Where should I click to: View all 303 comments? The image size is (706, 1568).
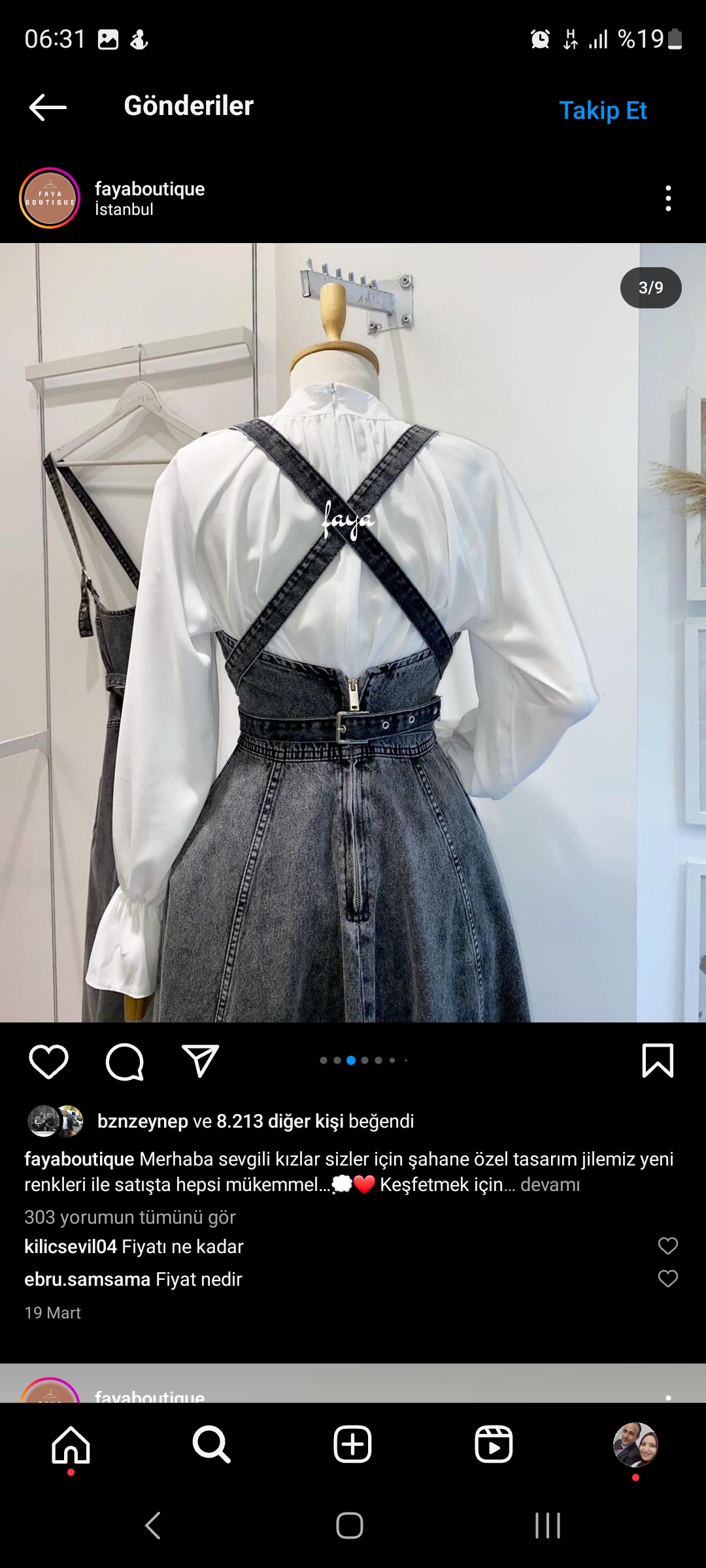click(129, 1217)
